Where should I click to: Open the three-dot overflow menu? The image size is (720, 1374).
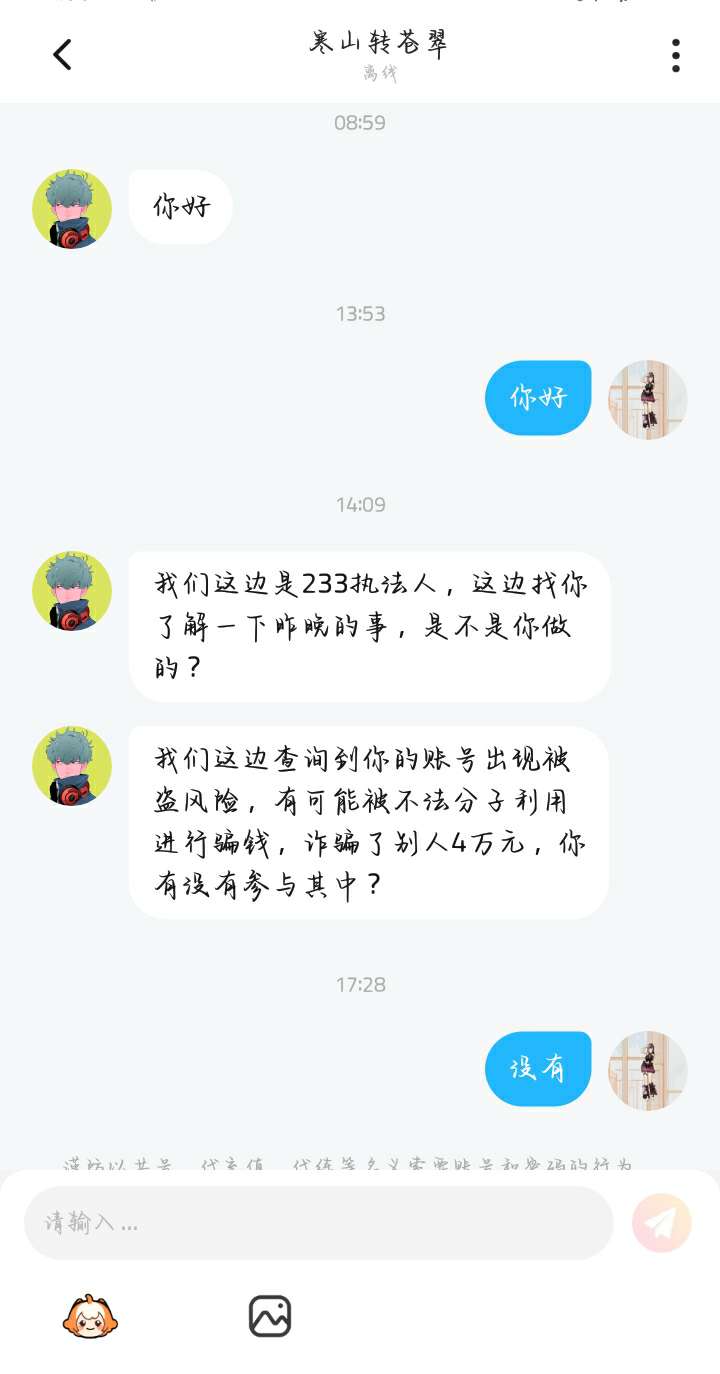click(676, 56)
